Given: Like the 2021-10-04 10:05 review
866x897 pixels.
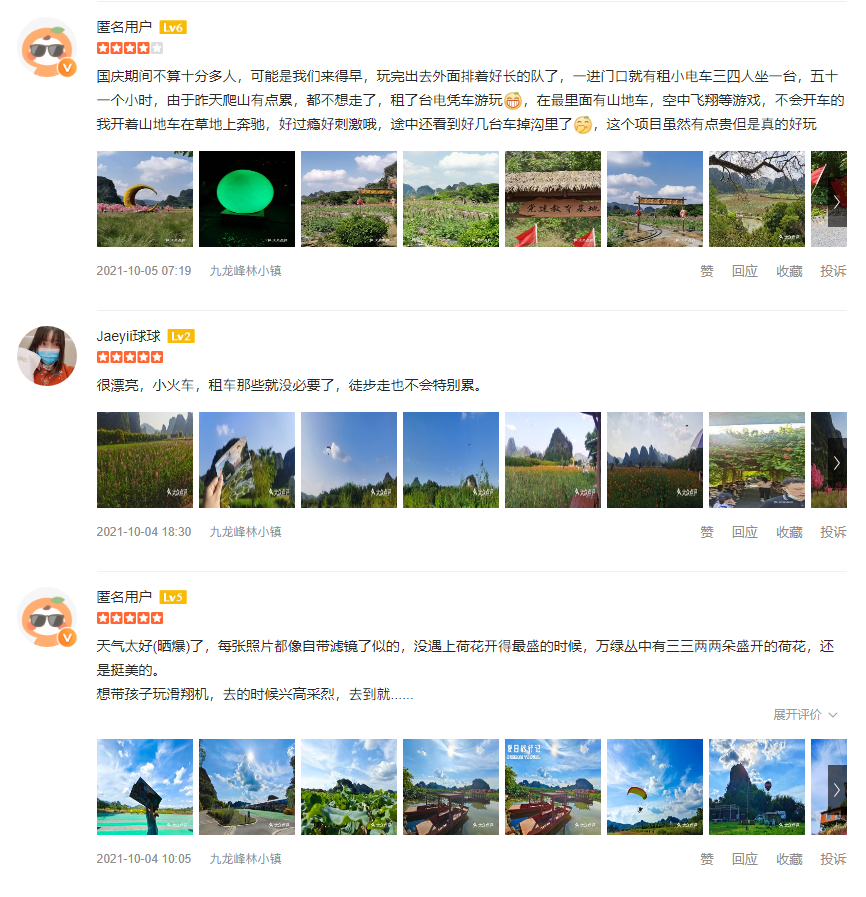Looking at the screenshot, I should click(x=707, y=859).
